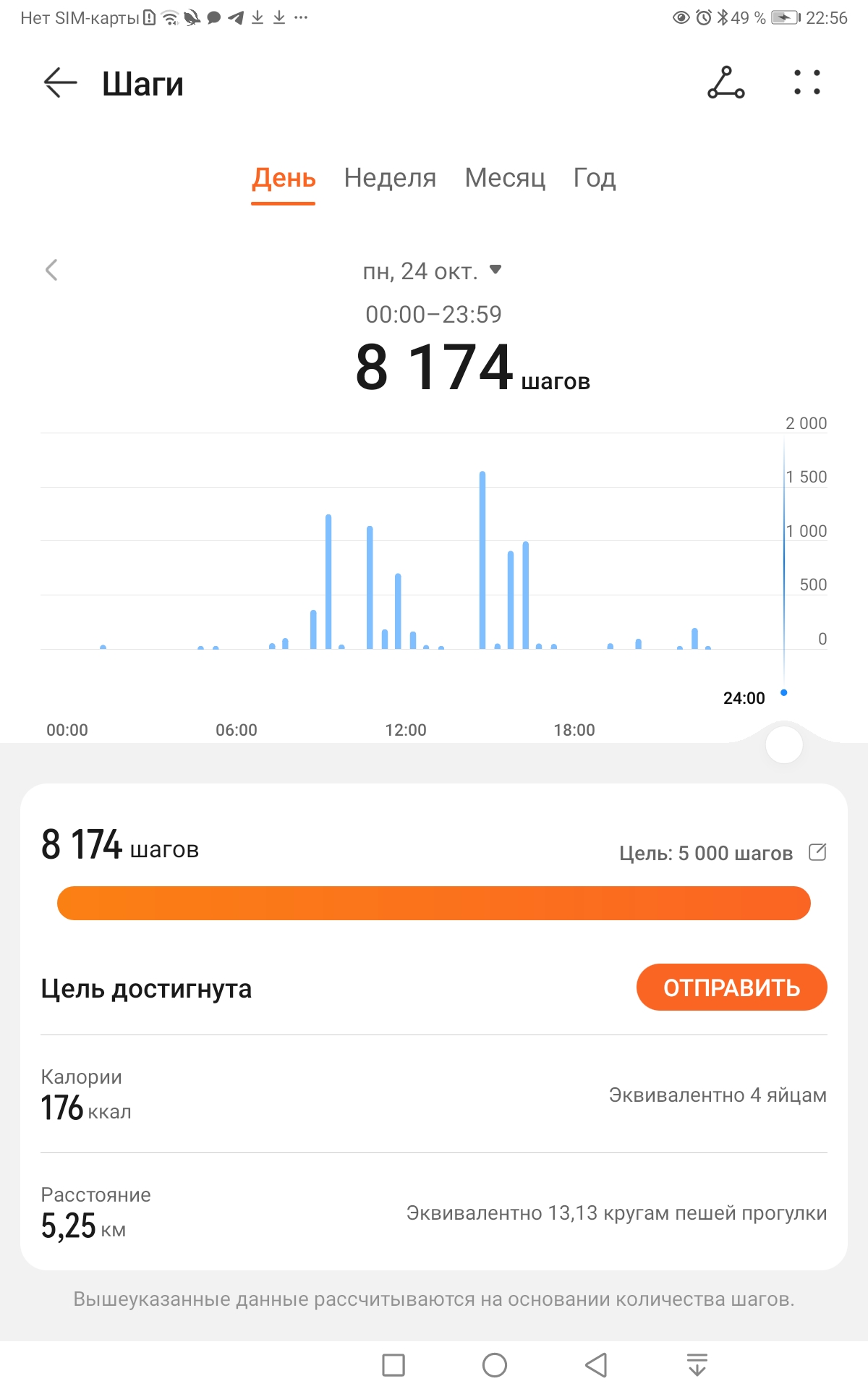Open recent apps via the square button
868x1389 pixels.
(393, 1365)
